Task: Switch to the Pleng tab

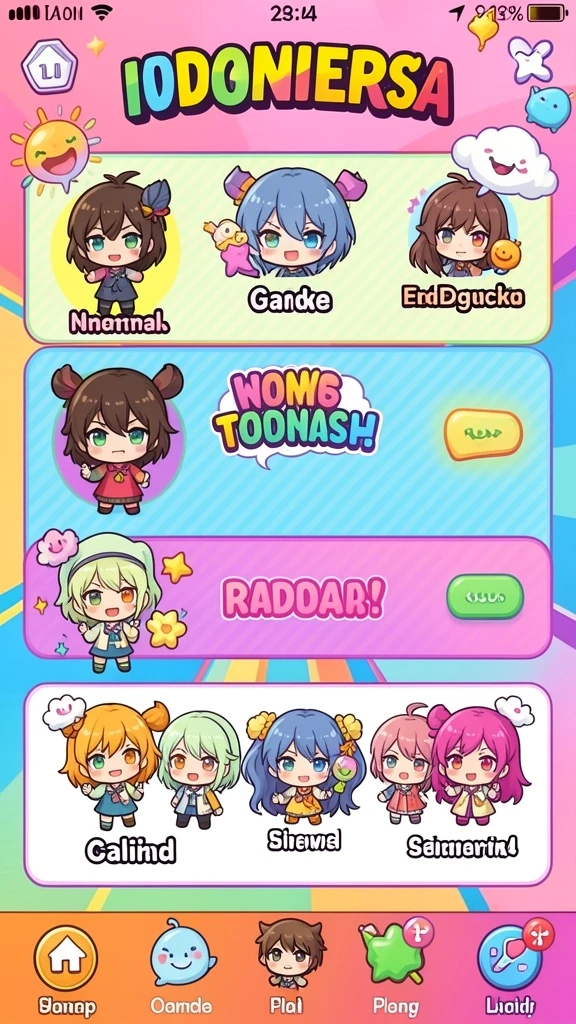Action: 395,967
